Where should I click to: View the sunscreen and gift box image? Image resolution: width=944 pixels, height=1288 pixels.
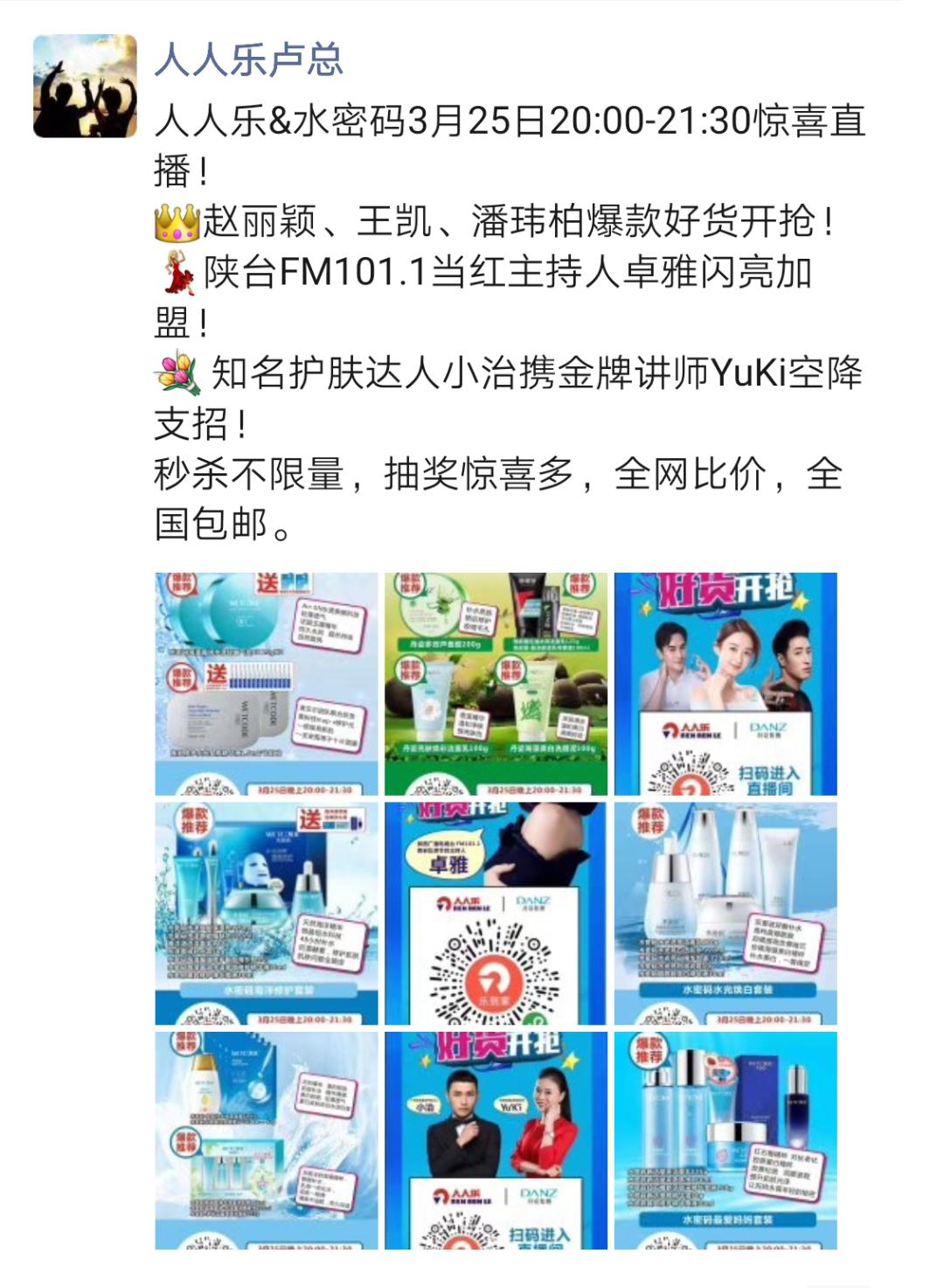(267, 1140)
